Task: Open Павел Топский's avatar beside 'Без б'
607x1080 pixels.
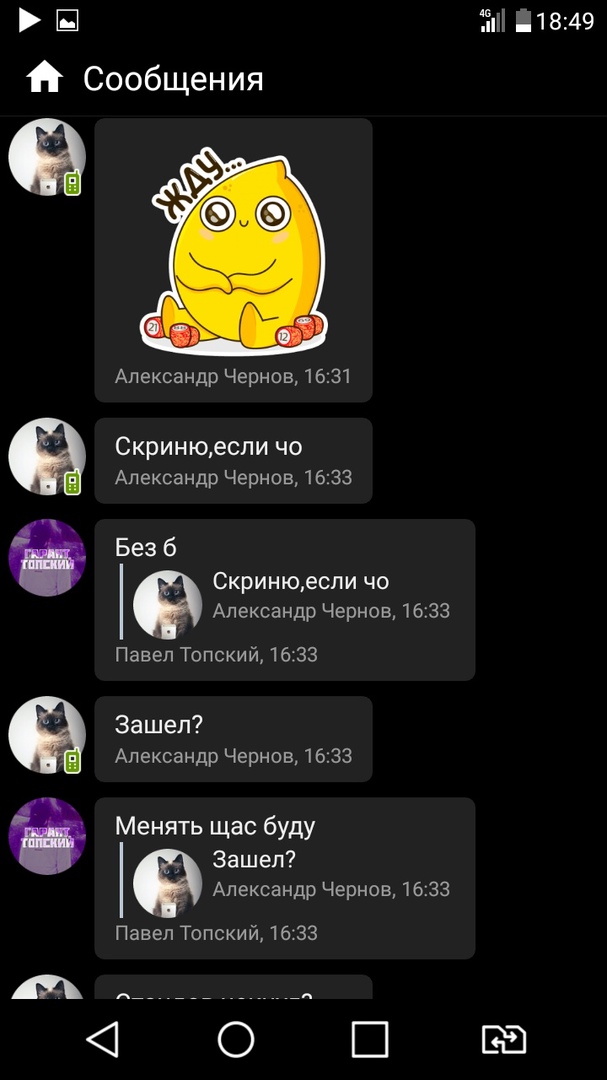Action: point(46,558)
